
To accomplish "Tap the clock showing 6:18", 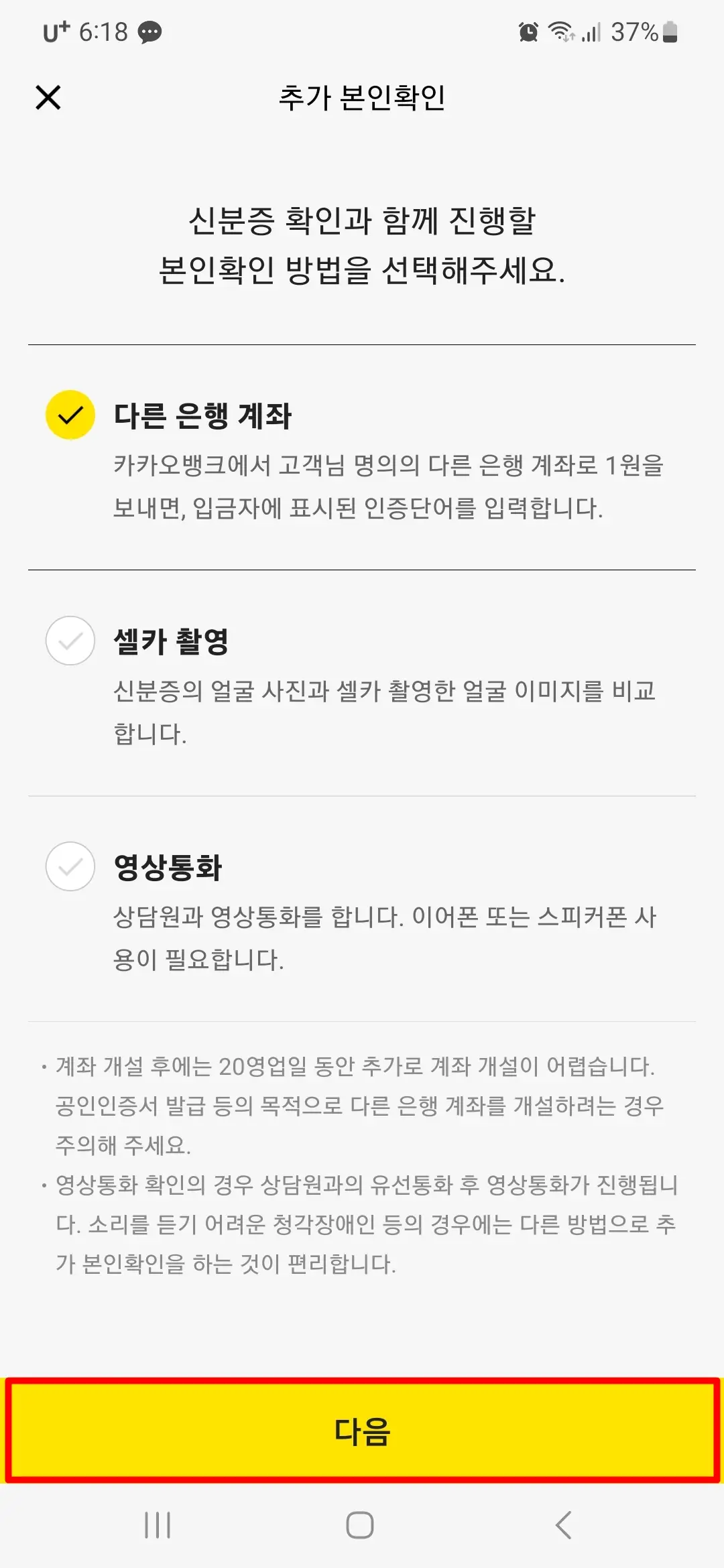I will click(105, 31).
